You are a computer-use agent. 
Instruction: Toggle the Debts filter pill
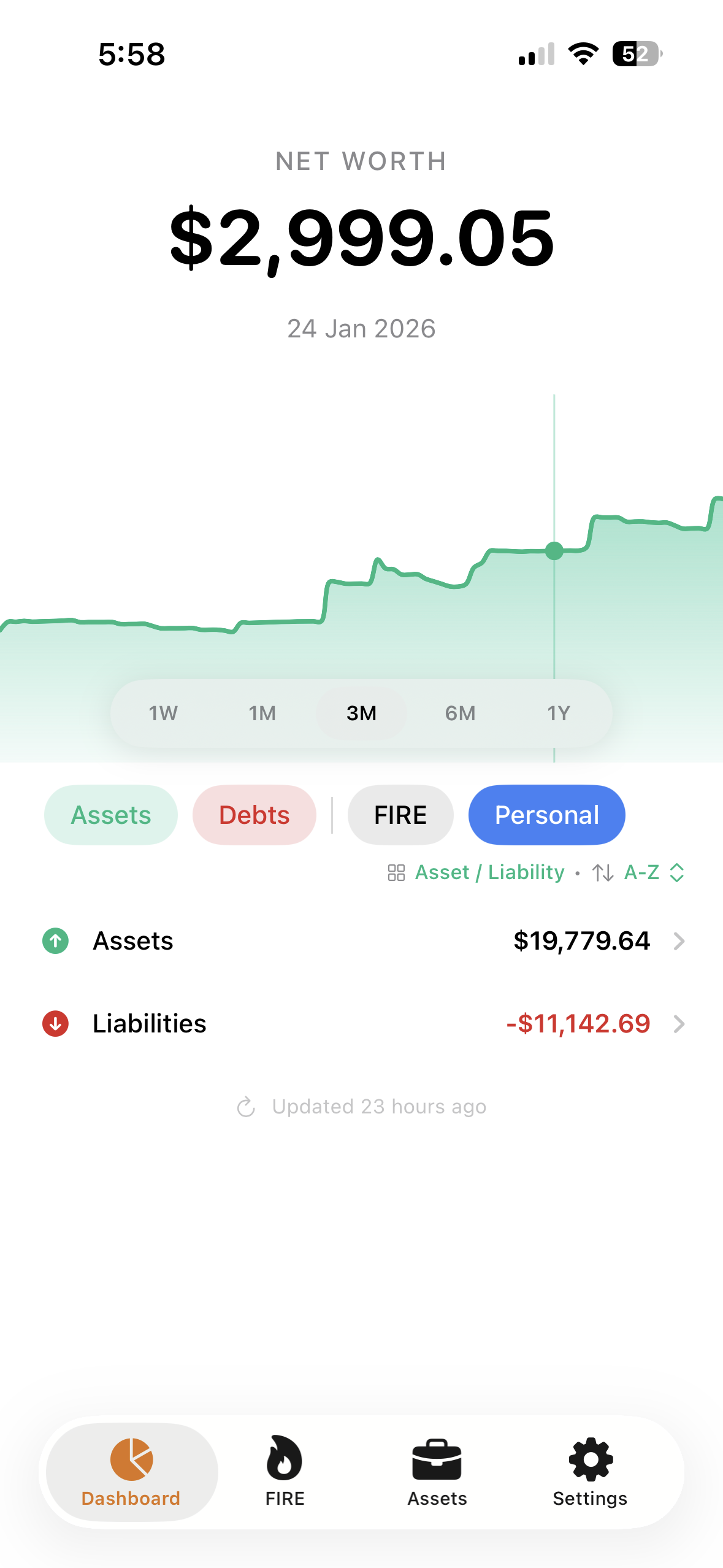(x=254, y=814)
